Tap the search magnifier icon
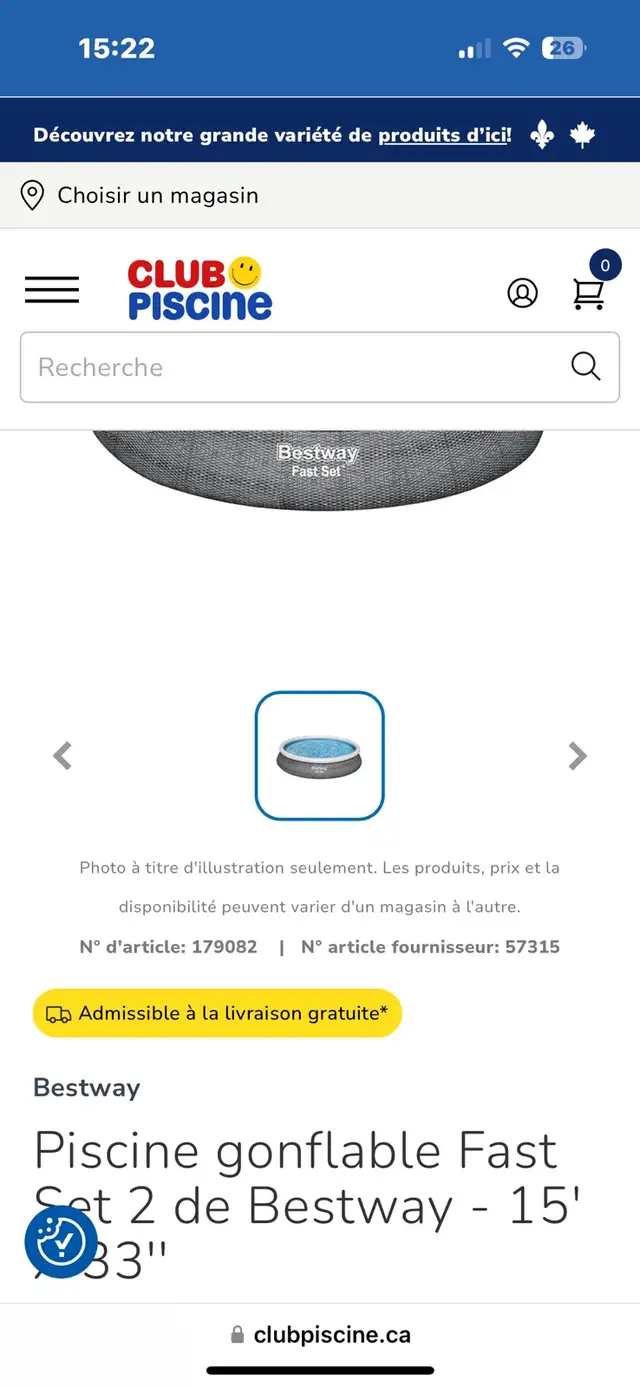 586,366
